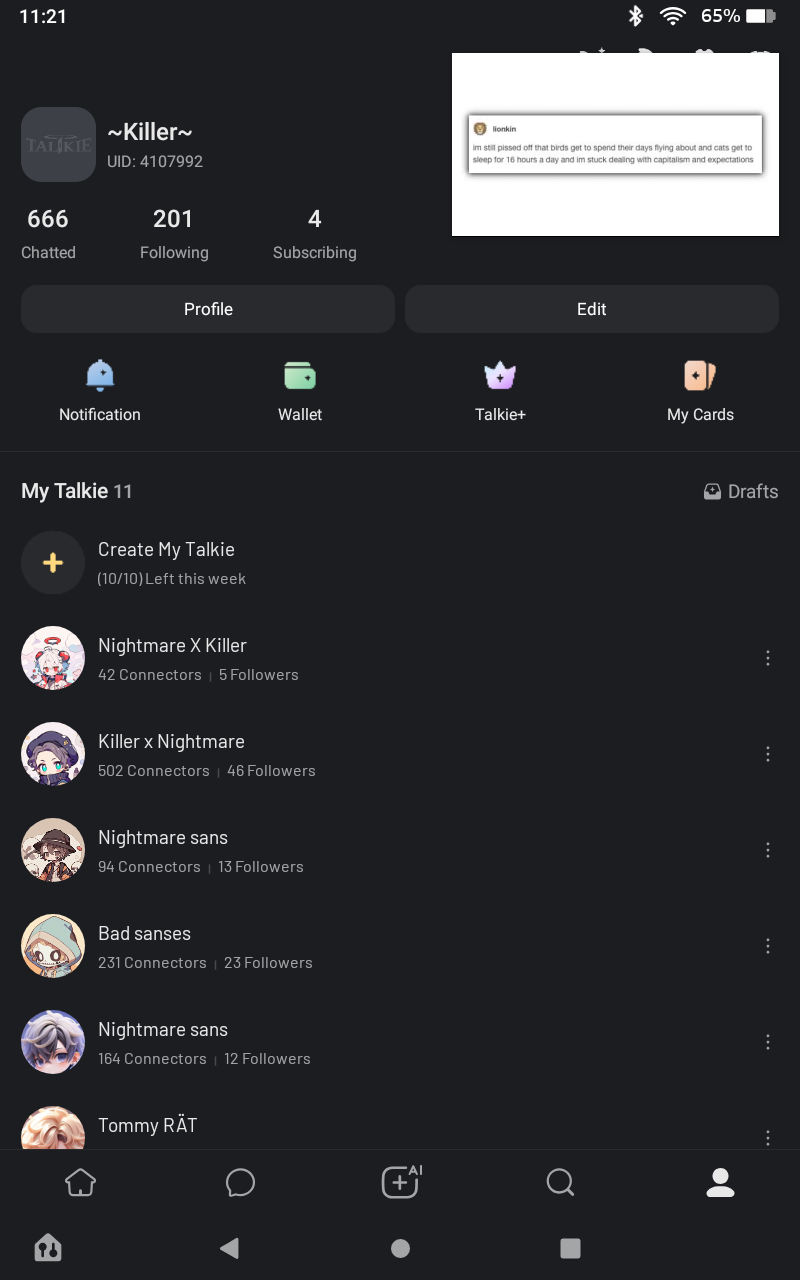Open Talkie+ subscription

500,390
